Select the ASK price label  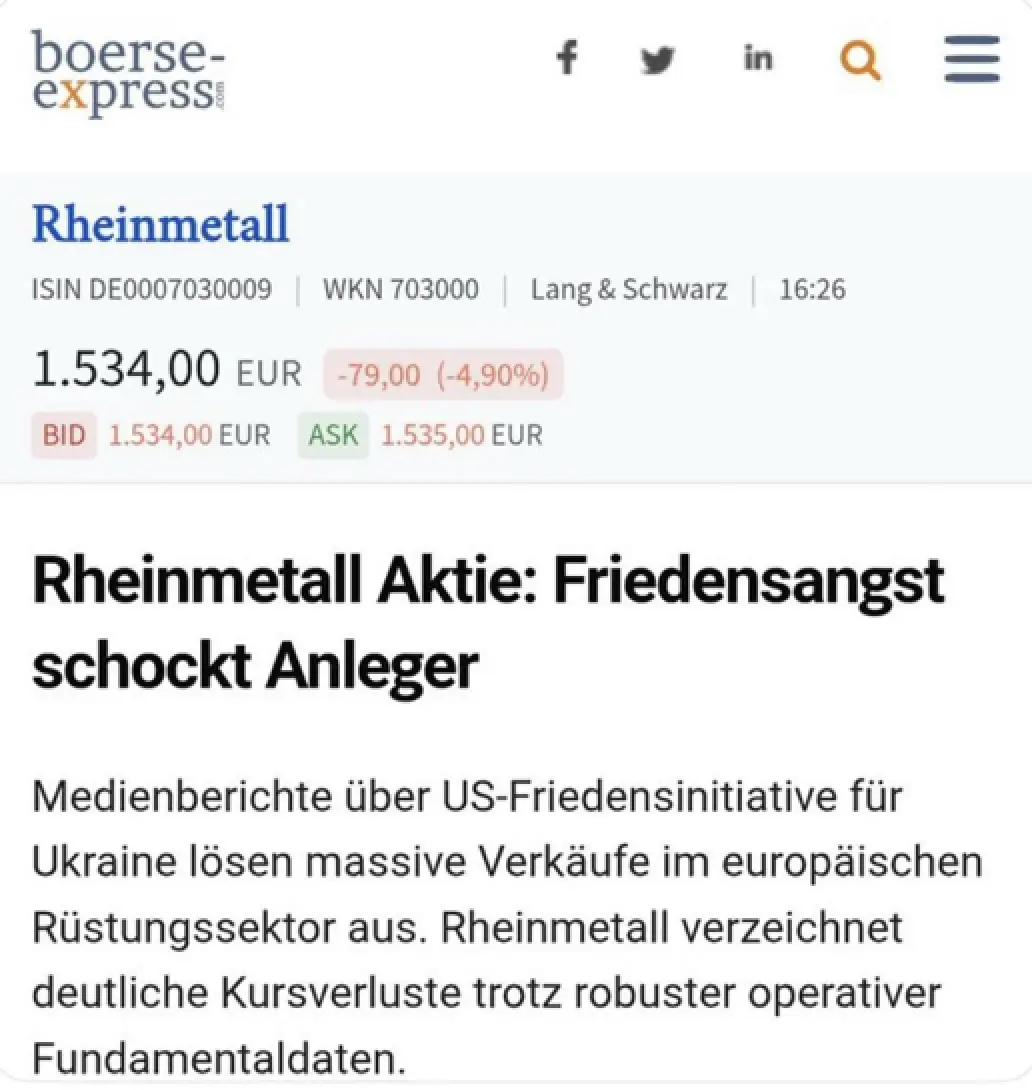coord(333,435)
